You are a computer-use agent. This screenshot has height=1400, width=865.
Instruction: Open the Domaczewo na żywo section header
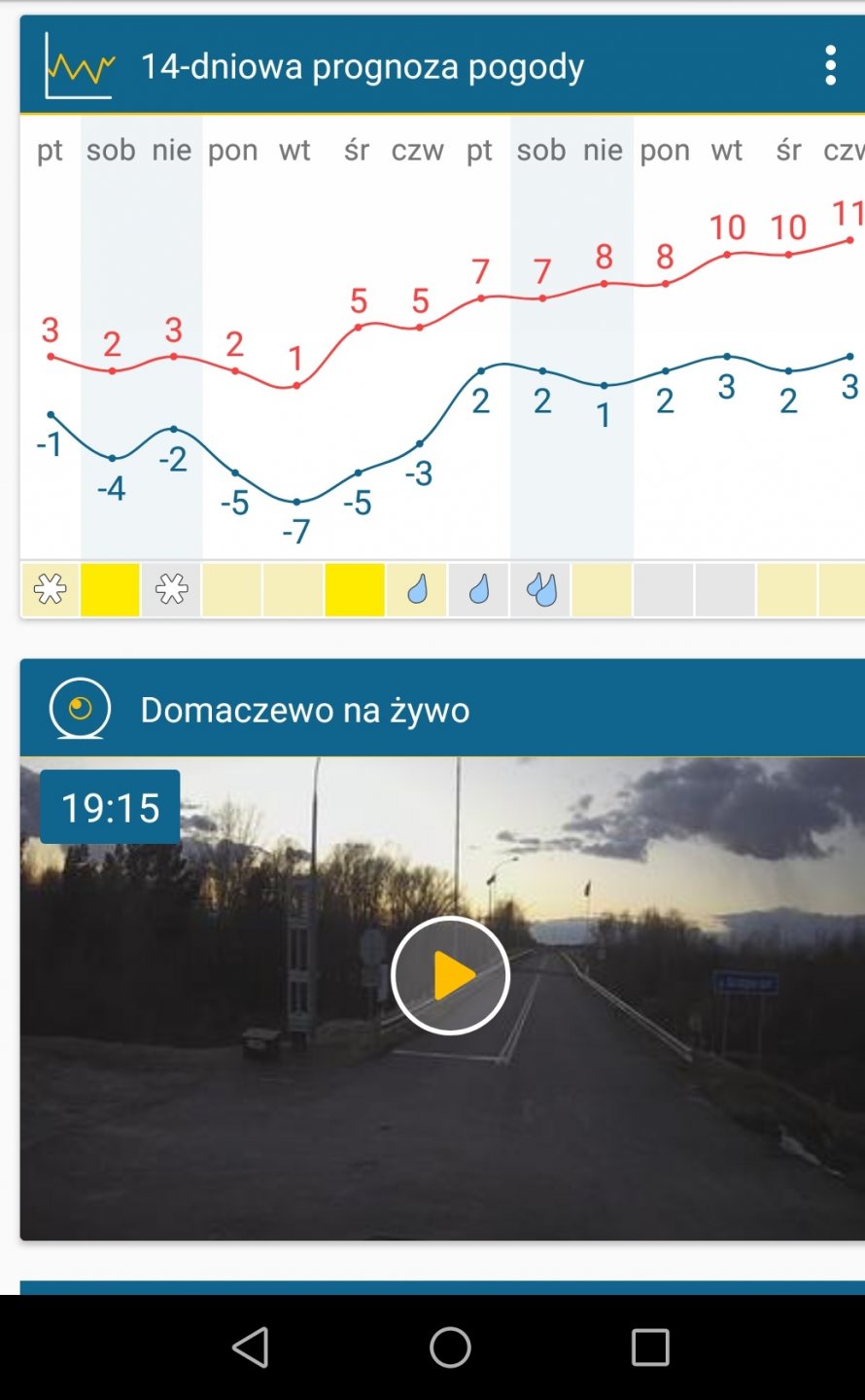(x=304, y=710)
